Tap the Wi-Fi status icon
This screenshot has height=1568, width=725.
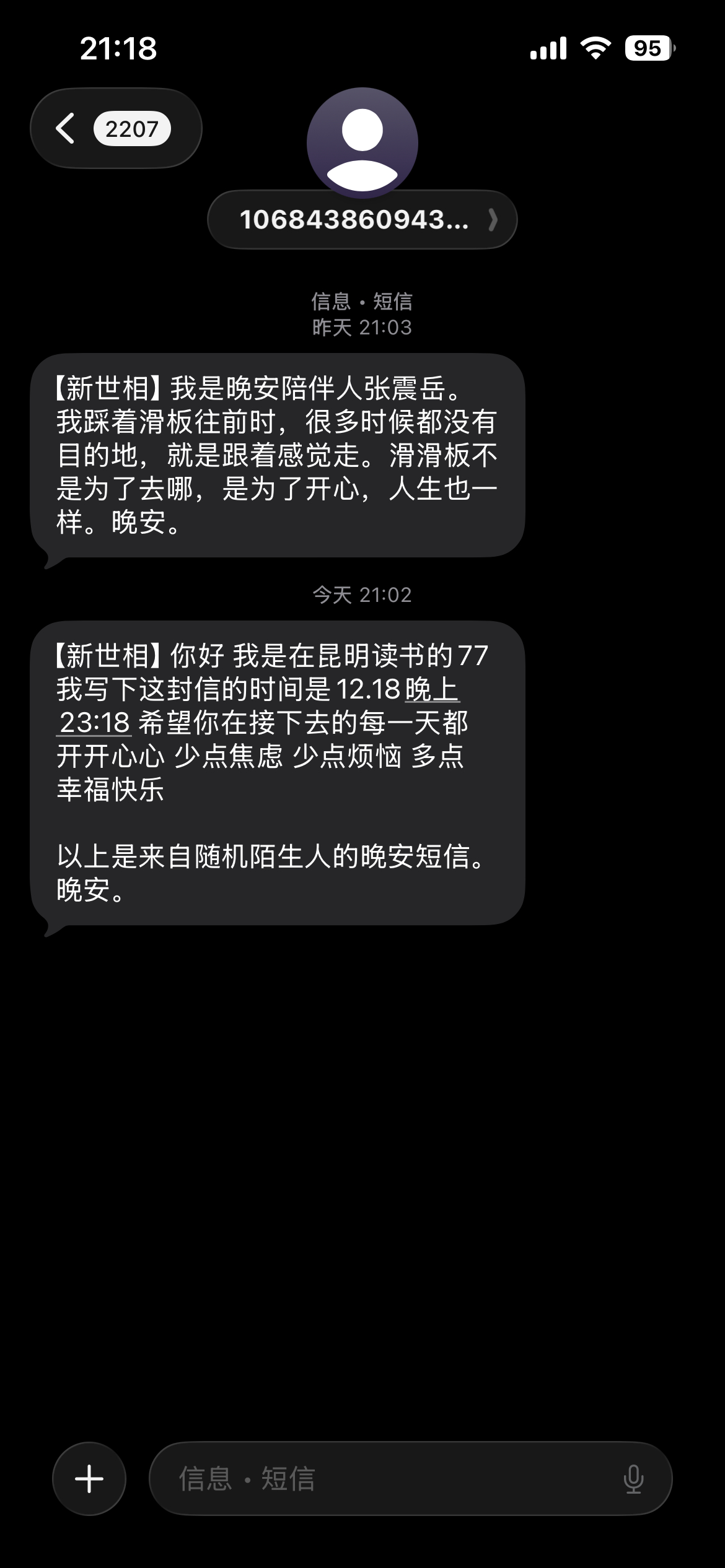tap(597, 46)
